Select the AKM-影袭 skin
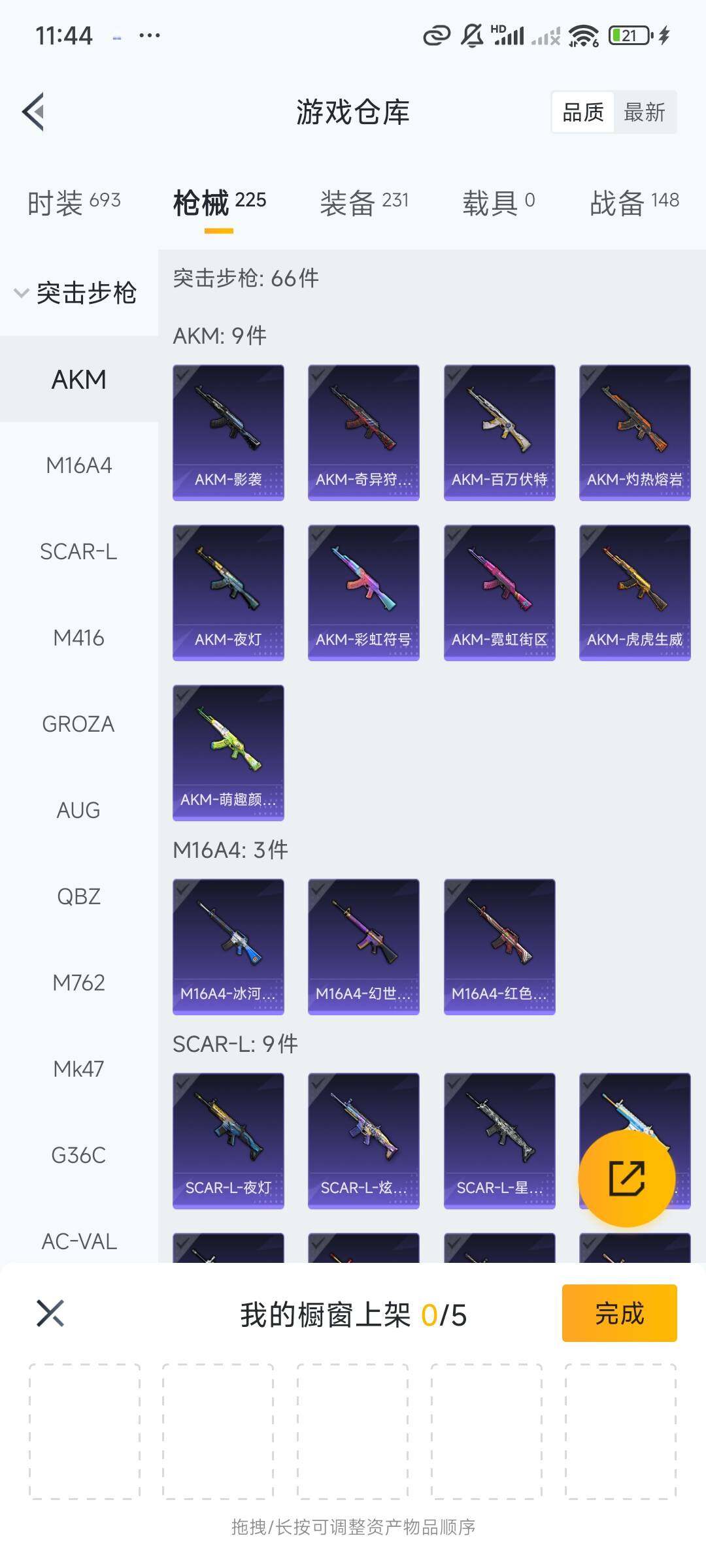 [228, 433]
